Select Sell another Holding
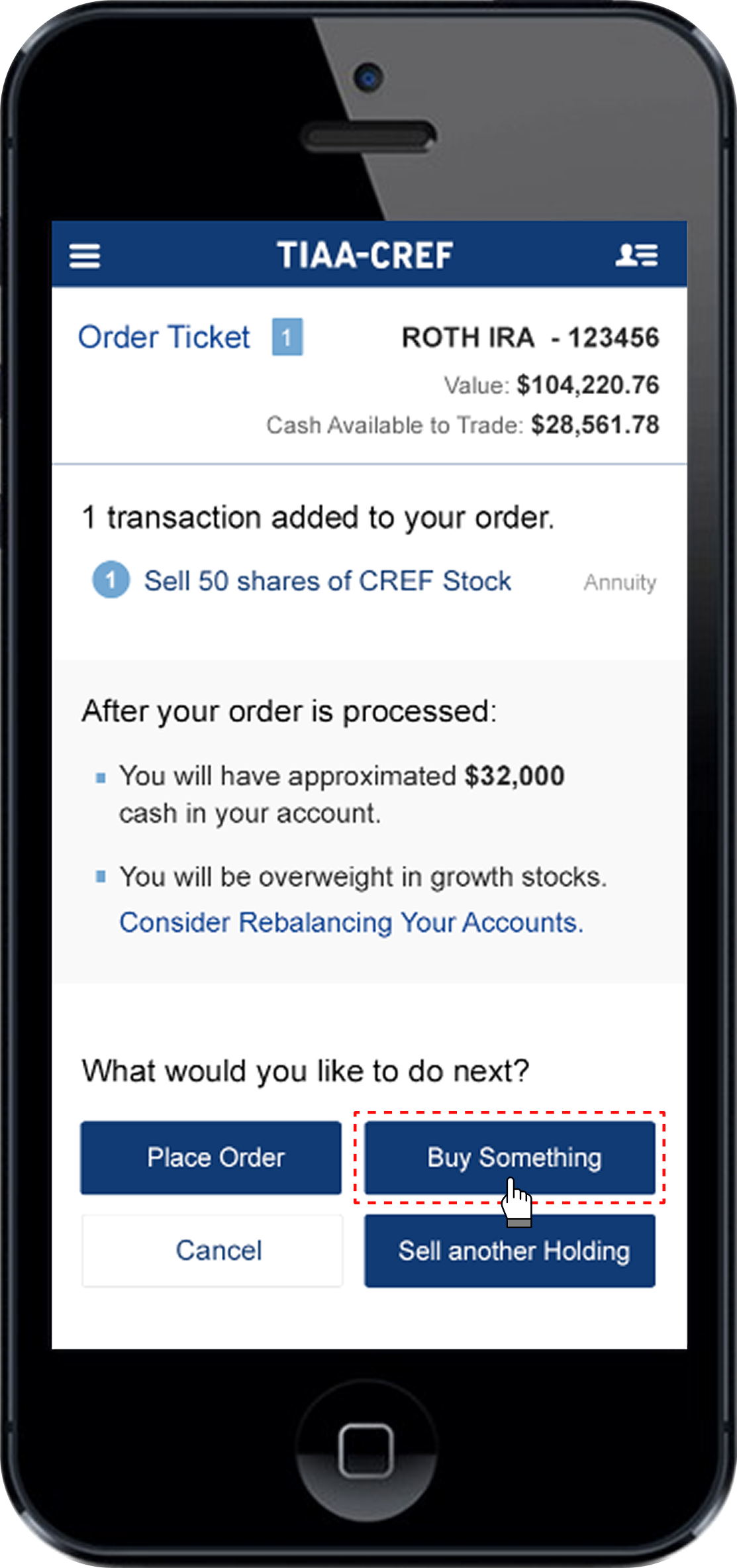The height and width of the screenshot is (1568, 737). click(510, 1251)
